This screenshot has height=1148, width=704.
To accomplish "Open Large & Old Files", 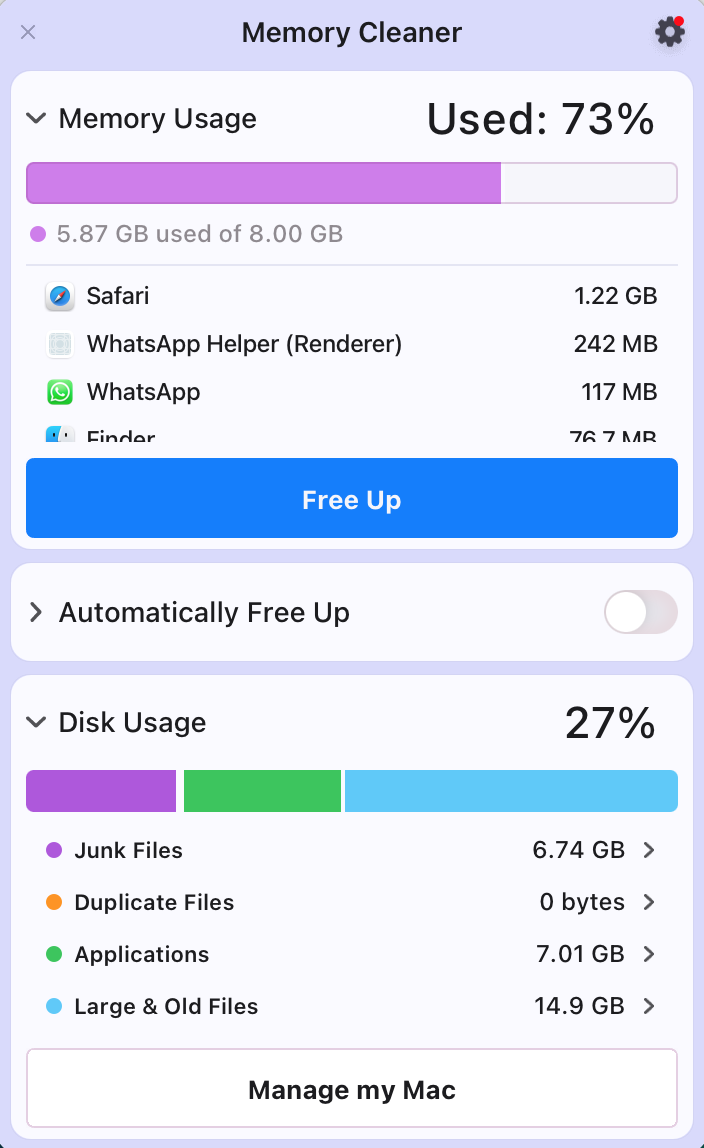I will click(x=351, y=1006).
